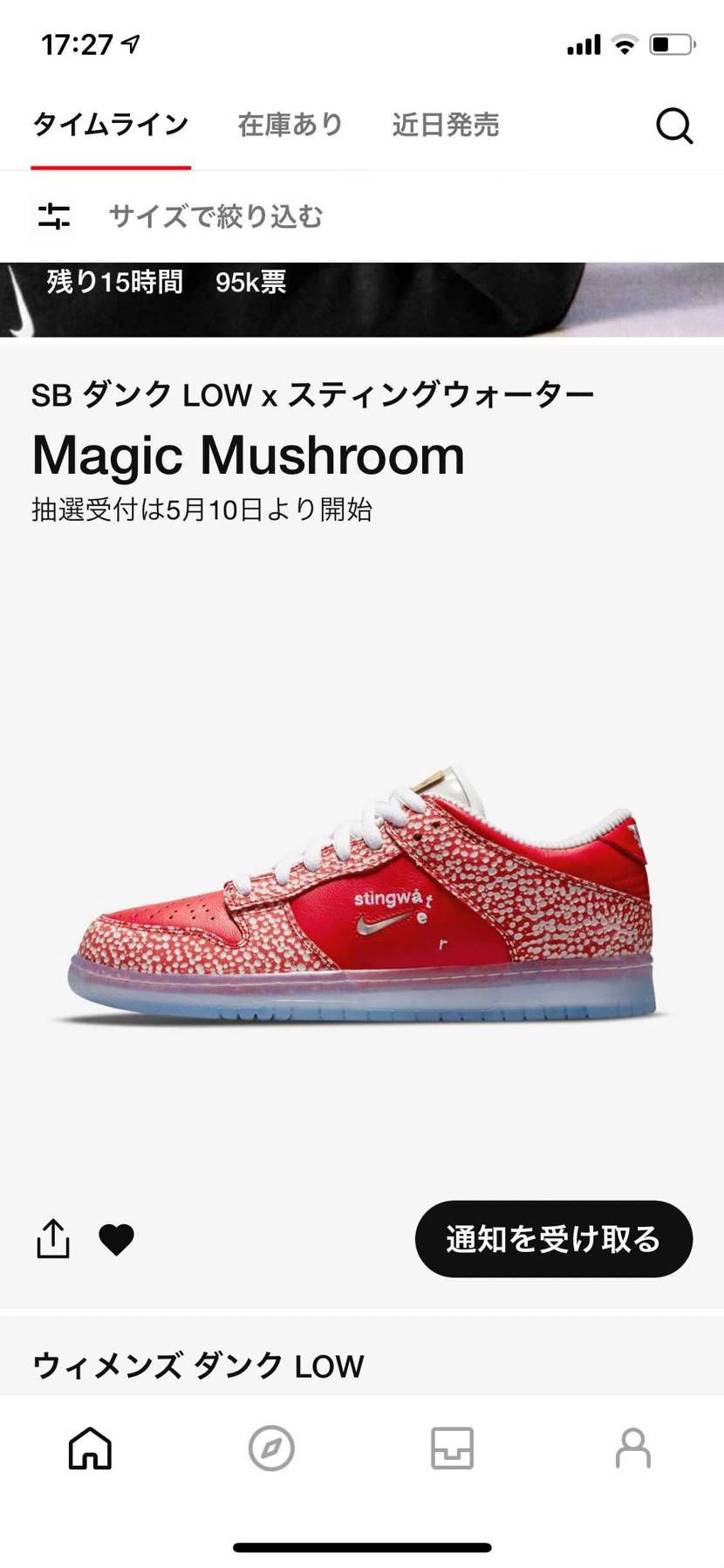Open the inbox tray tab
This screenshot has height=1568, width=724.
[x=452, y=1449]
